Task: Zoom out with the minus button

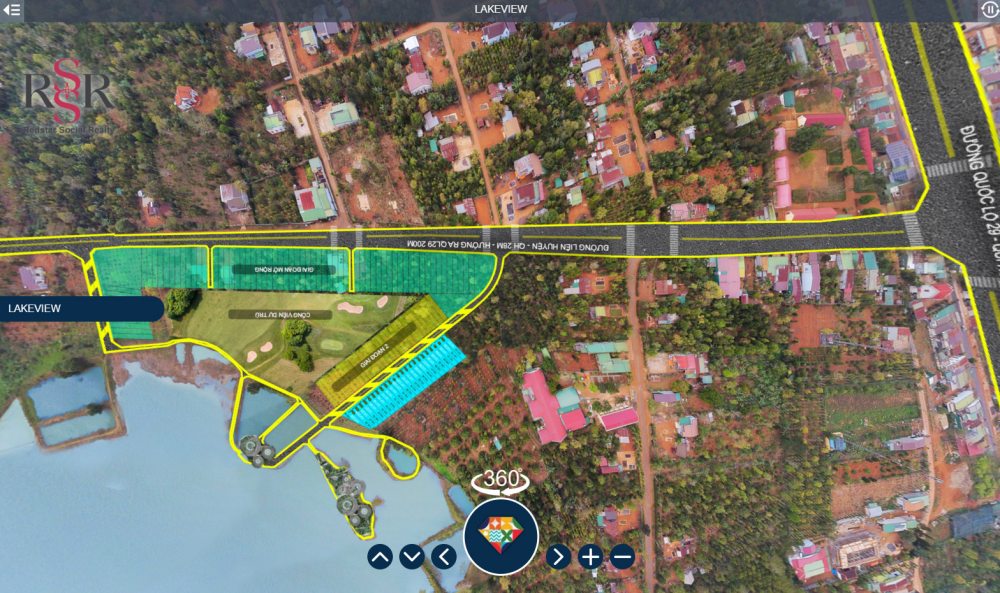Action: click(x=622, y=557)
